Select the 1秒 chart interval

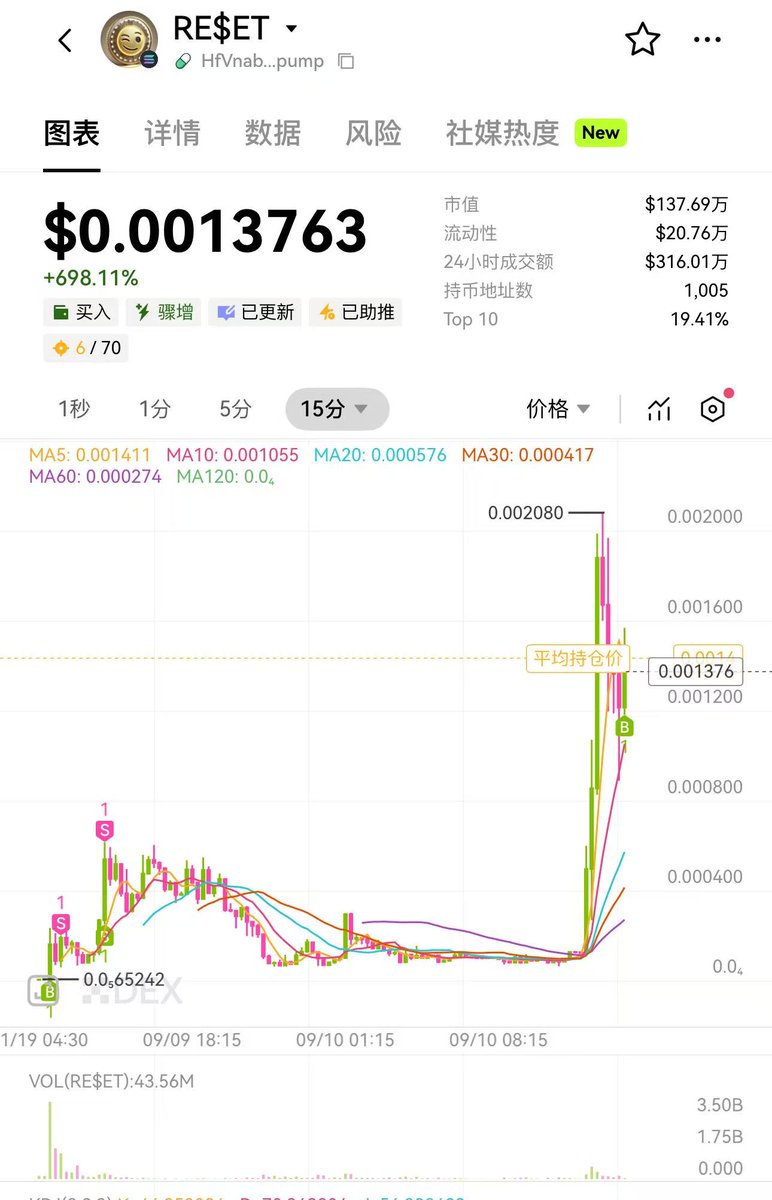(74, 409)
